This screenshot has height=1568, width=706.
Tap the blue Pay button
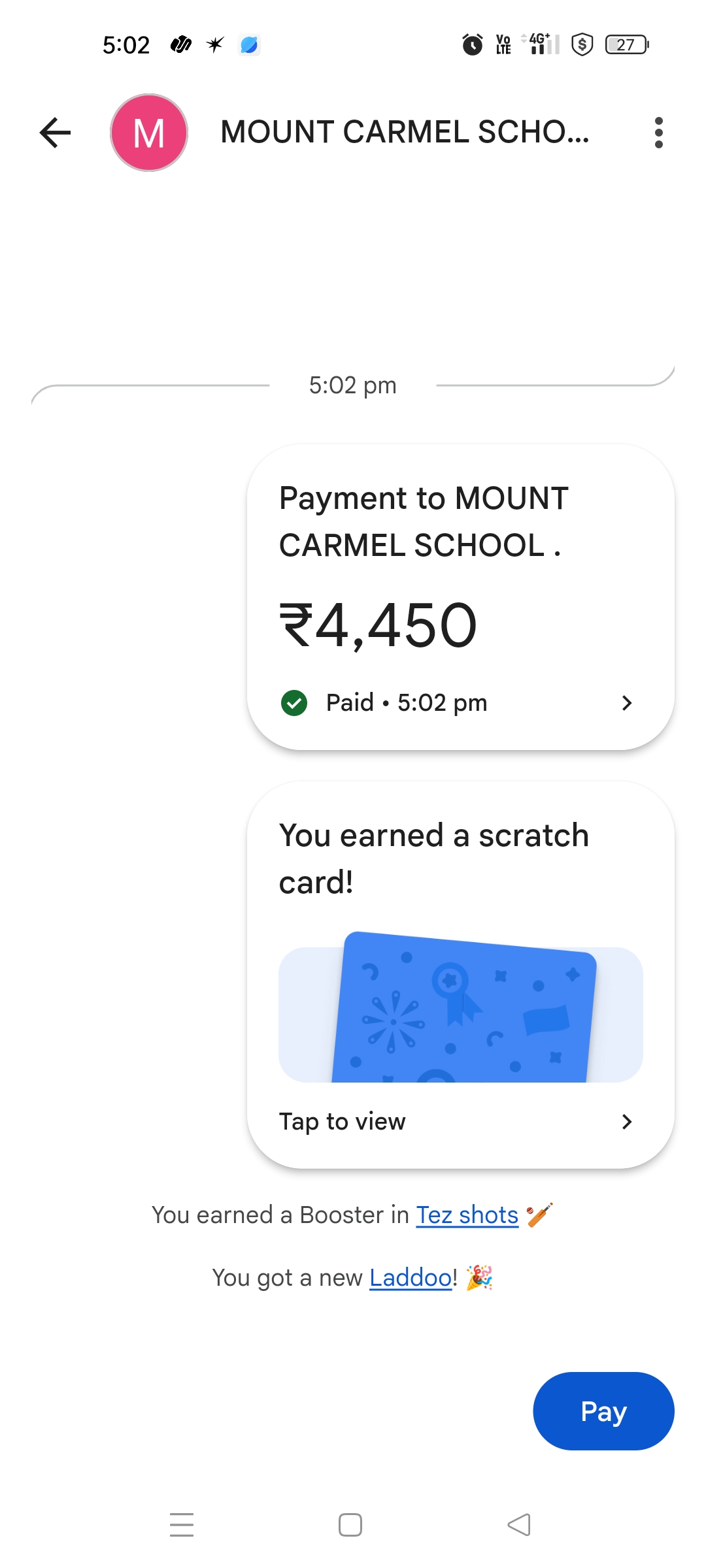click(603, 1411)
